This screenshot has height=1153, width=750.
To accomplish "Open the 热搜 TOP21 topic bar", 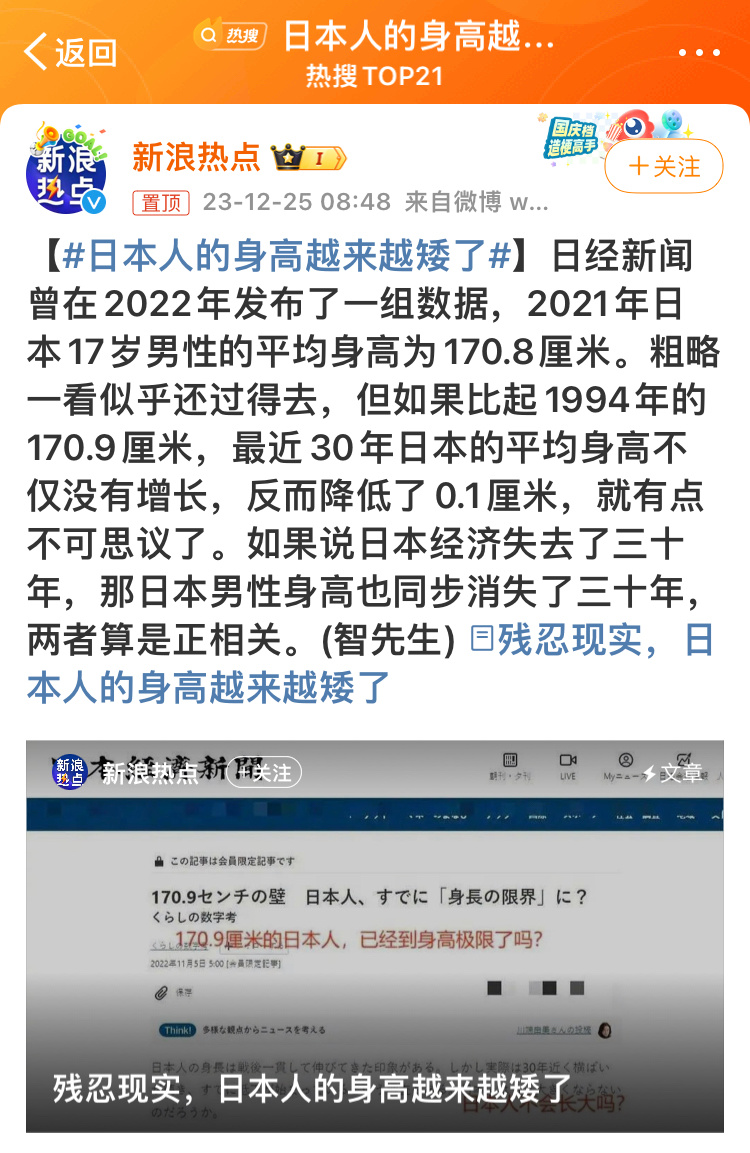I will (375, 74).
